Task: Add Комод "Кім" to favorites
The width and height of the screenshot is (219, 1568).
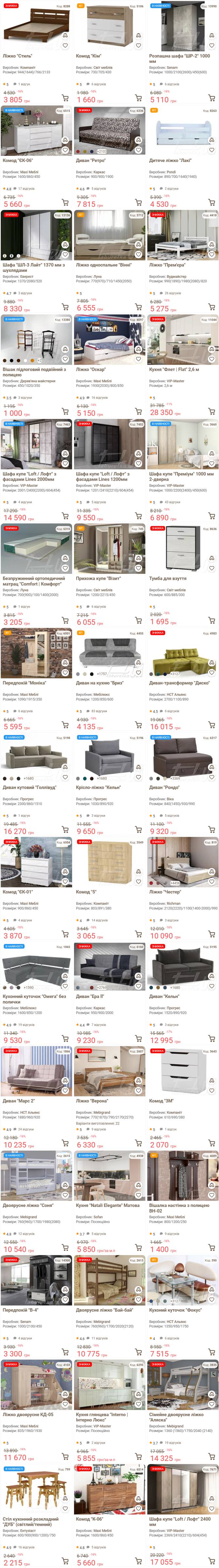Action: 138,45
